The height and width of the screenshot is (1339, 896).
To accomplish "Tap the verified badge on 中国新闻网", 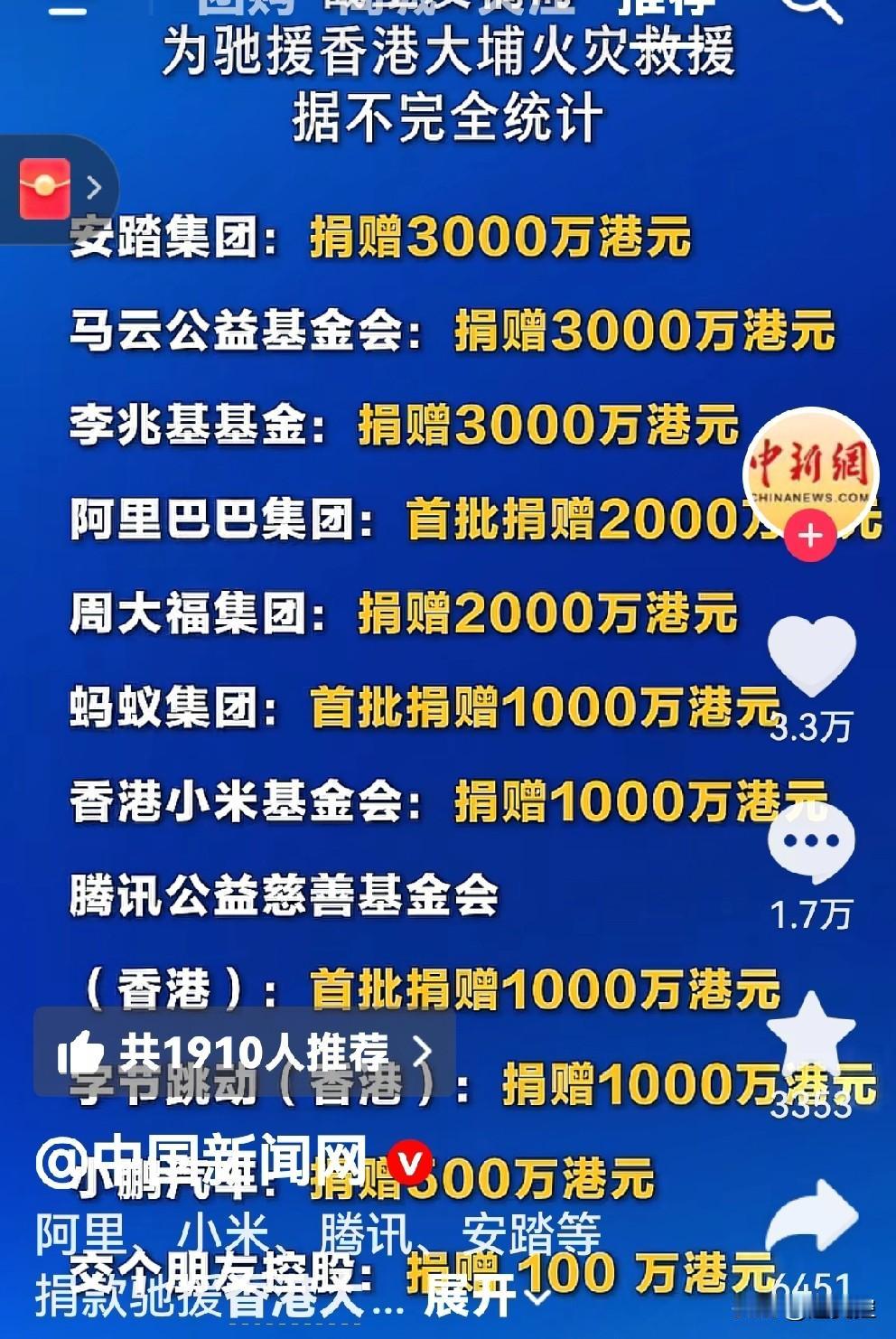I will (408, 1165).
